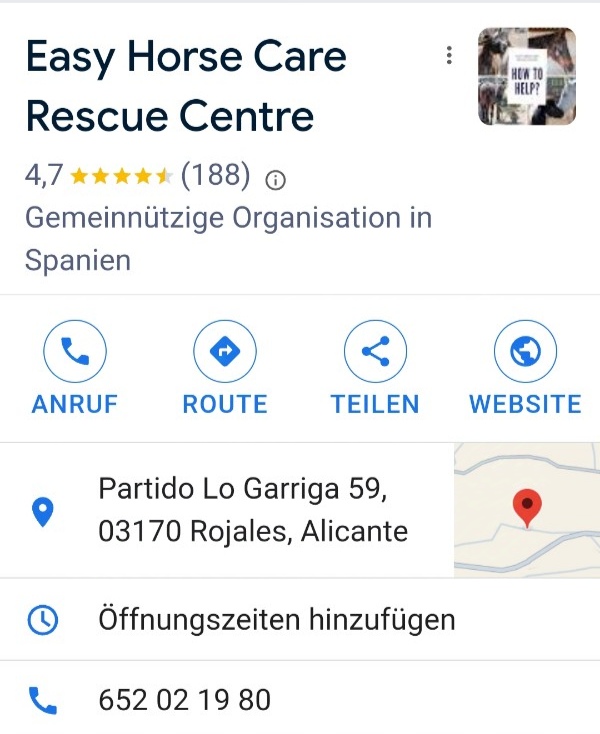Viewport: 600px width, 734px height.
Task: Open the How to Help photo thumbnail
Action: point(527,76)
